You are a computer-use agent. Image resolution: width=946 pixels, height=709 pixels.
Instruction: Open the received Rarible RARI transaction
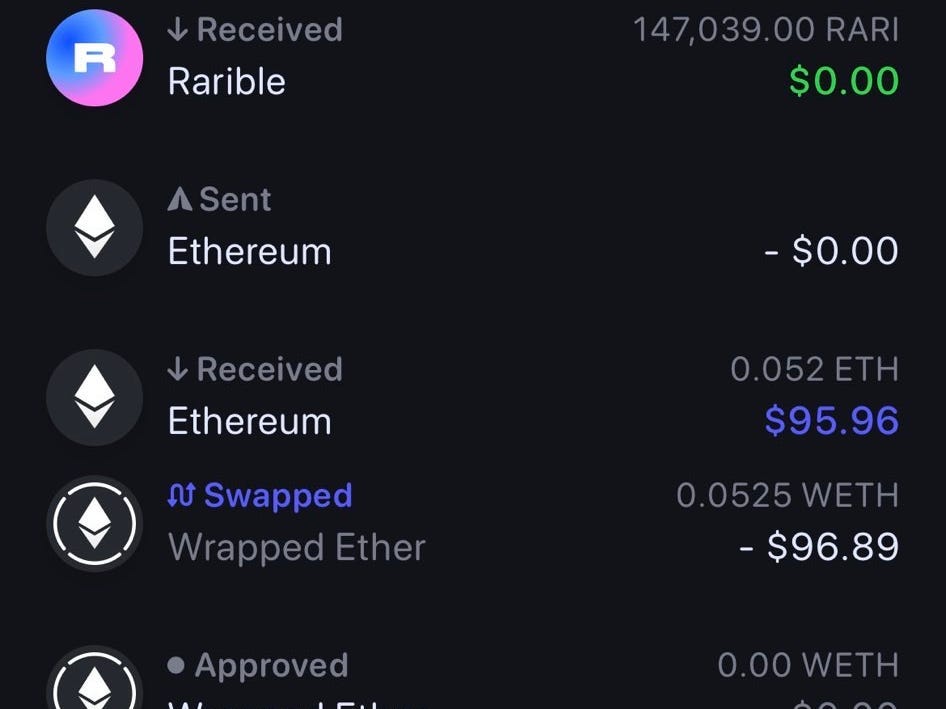(x=472, y=57)
